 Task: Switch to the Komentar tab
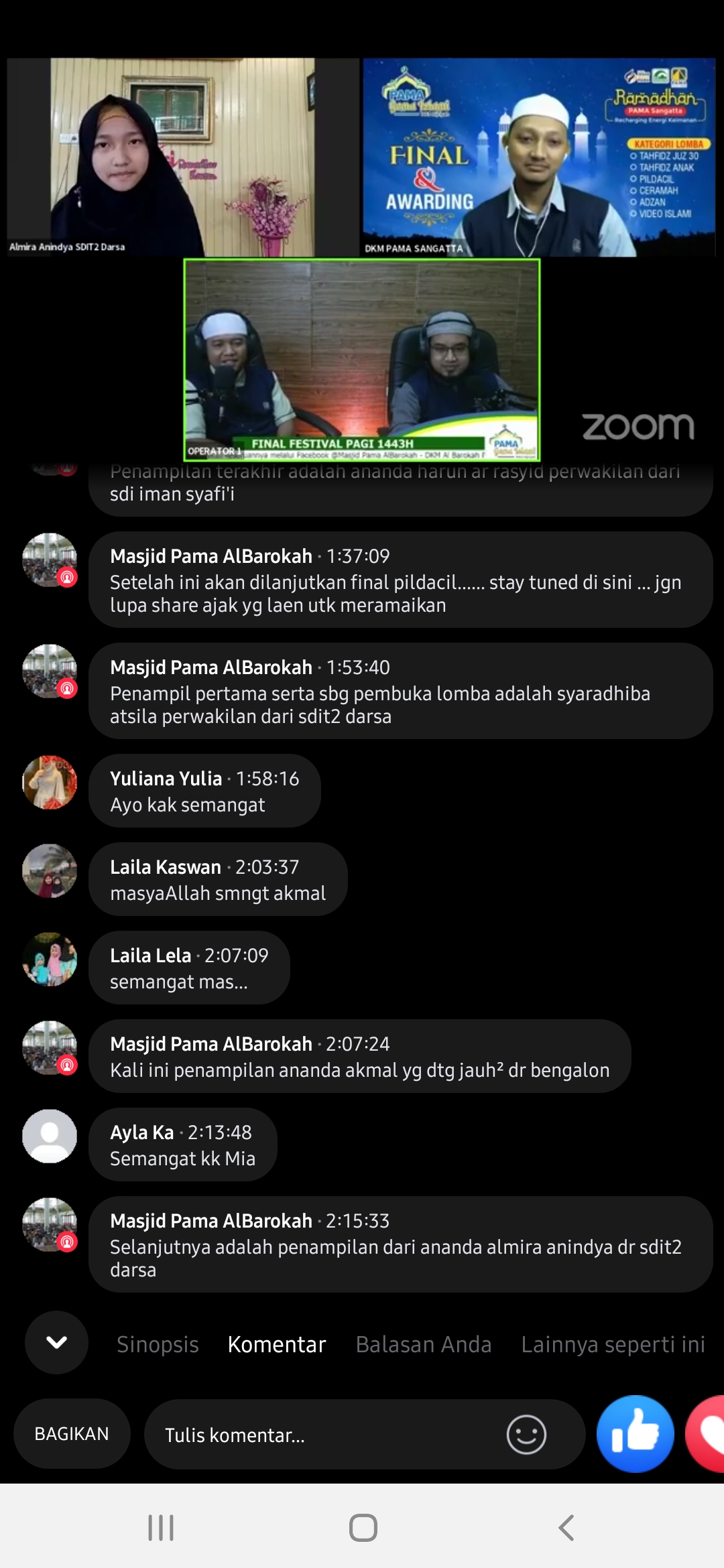(277, 1344)
